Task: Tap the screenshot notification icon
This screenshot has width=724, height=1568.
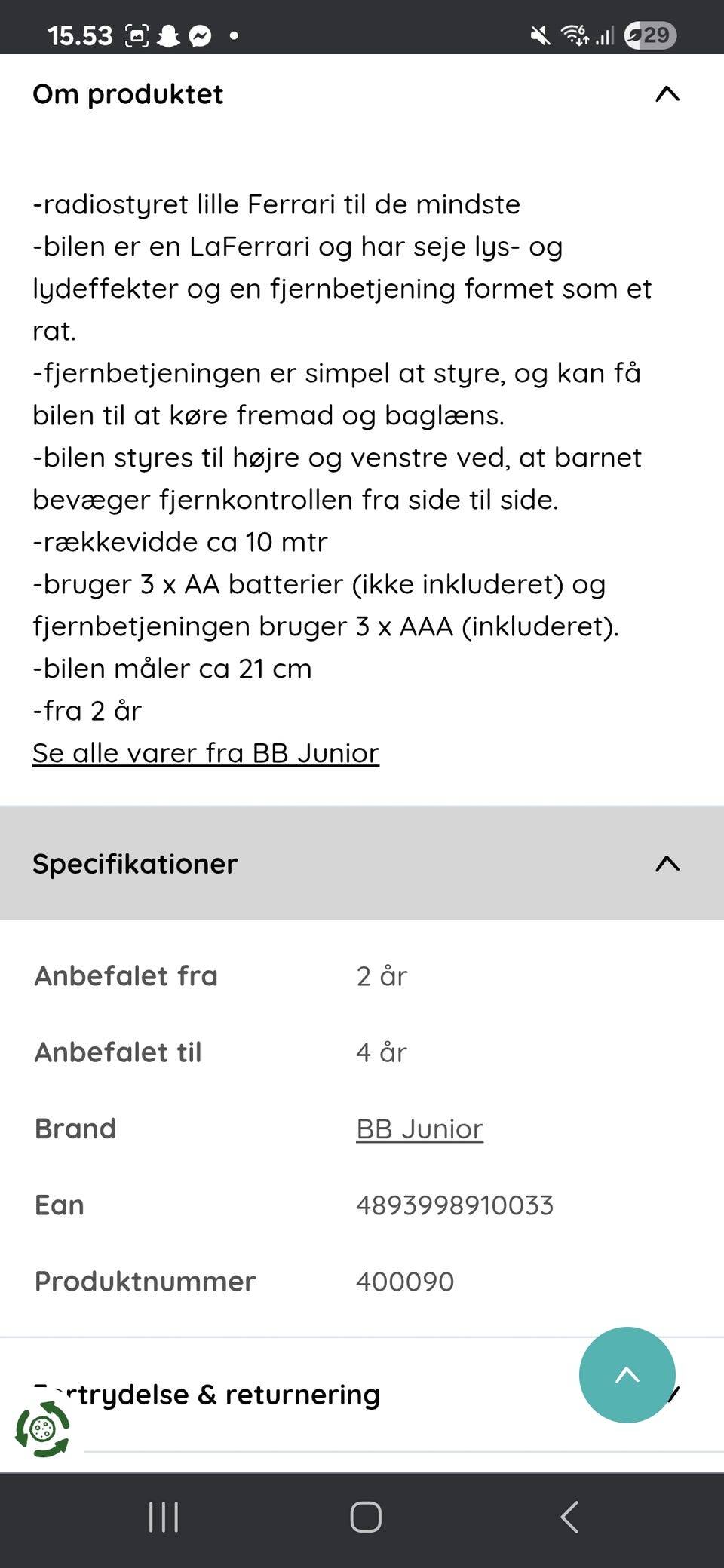Action: [136, 34]
